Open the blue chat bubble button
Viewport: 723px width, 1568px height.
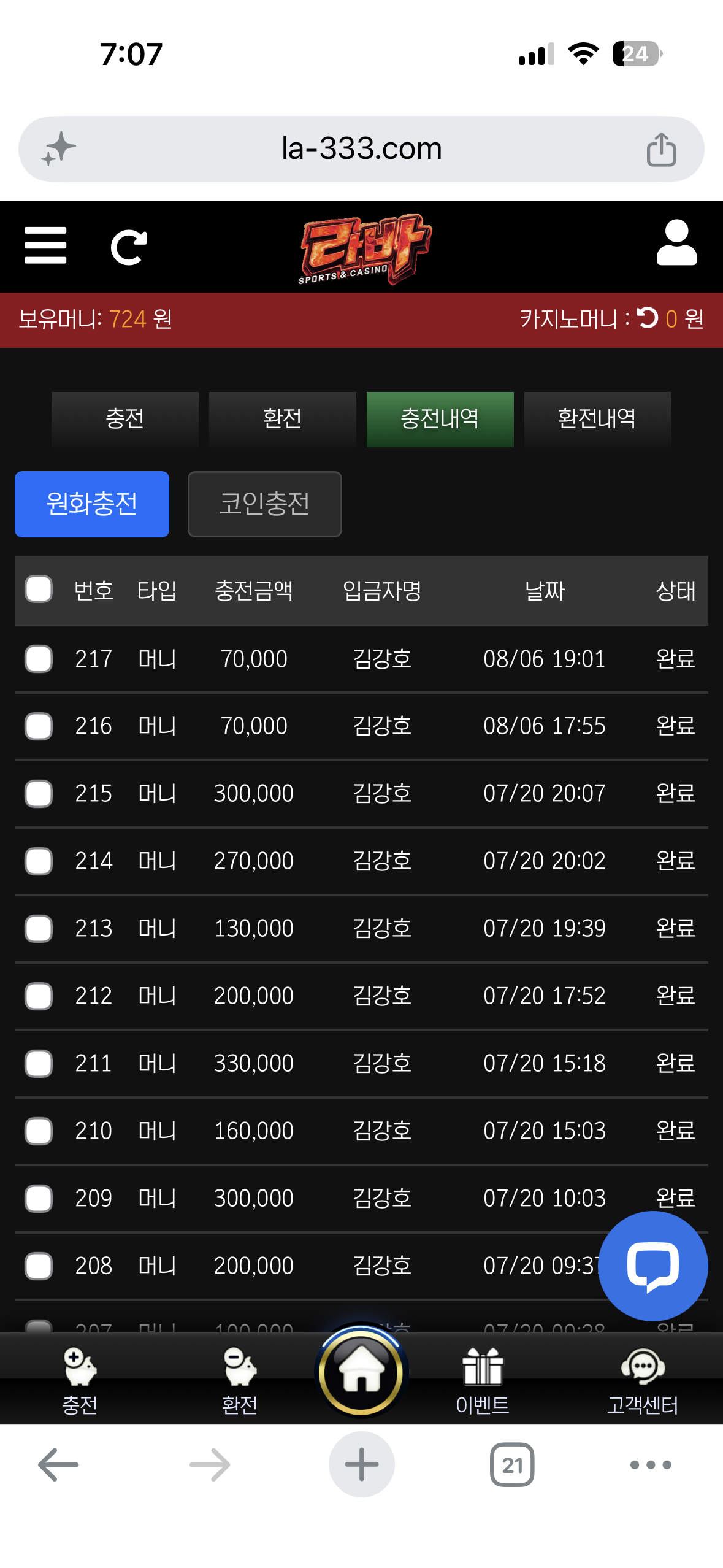(652, 1266)
